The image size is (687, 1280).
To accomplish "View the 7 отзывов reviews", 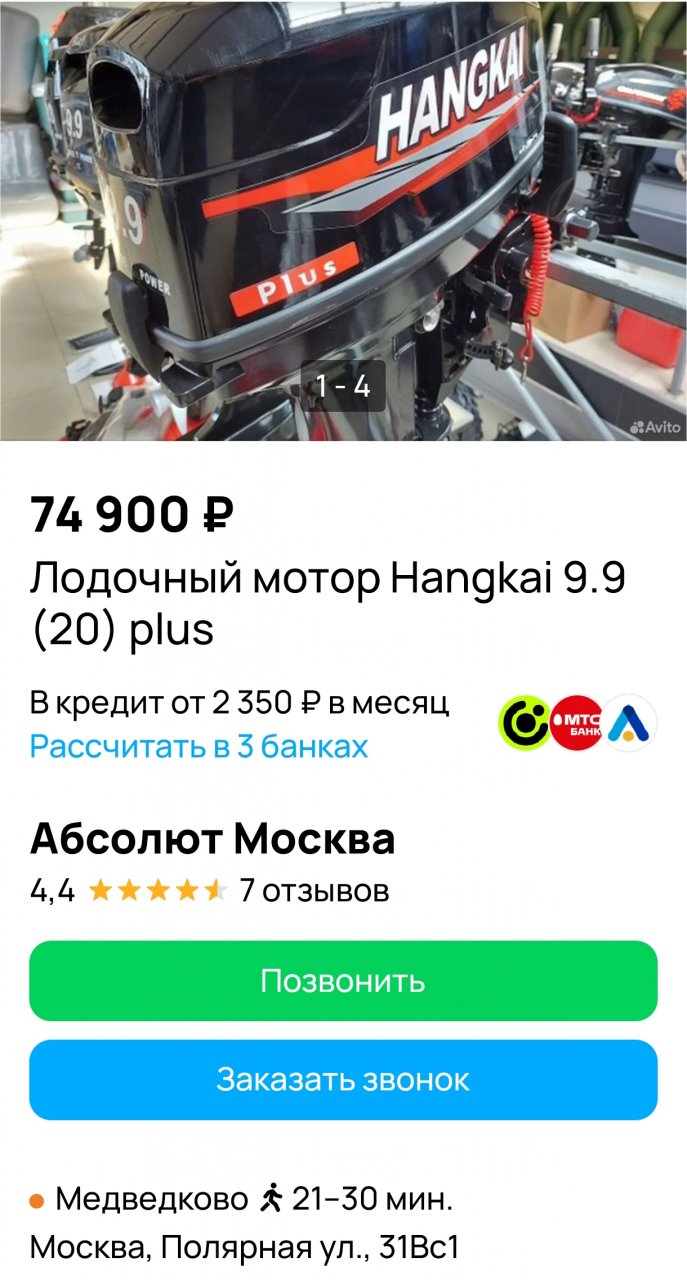I will coord(314,890).
